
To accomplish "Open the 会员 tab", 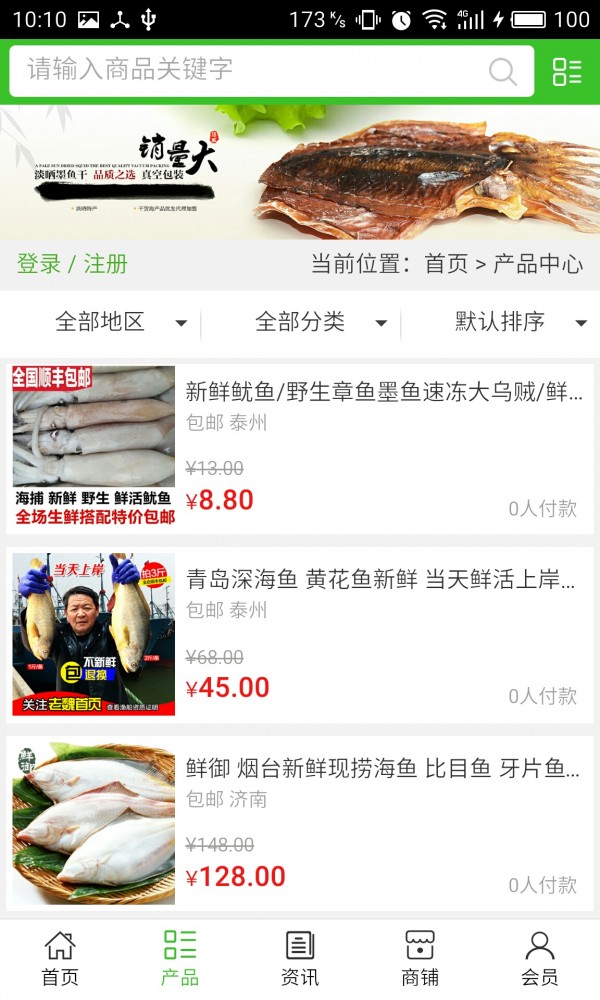I will pos(540,958).
